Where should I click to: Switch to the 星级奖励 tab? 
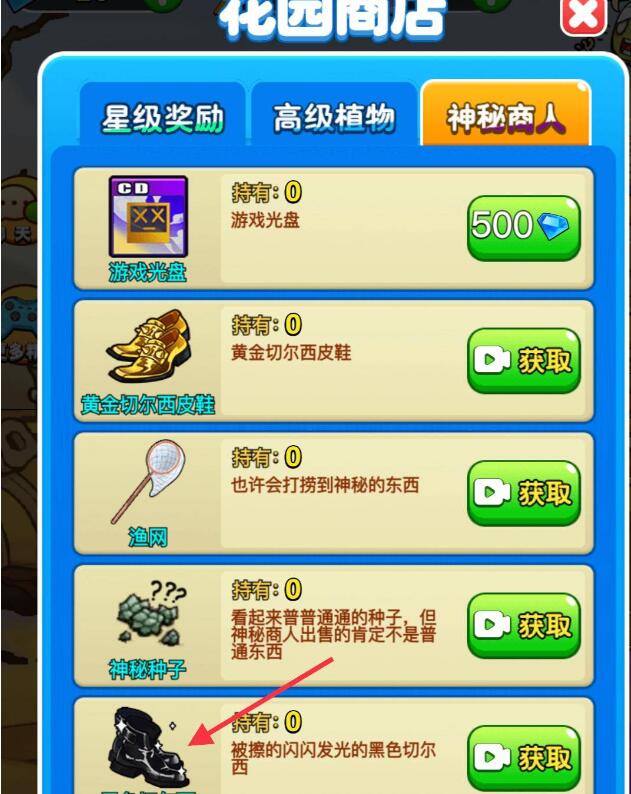click(x=163, y=117)
